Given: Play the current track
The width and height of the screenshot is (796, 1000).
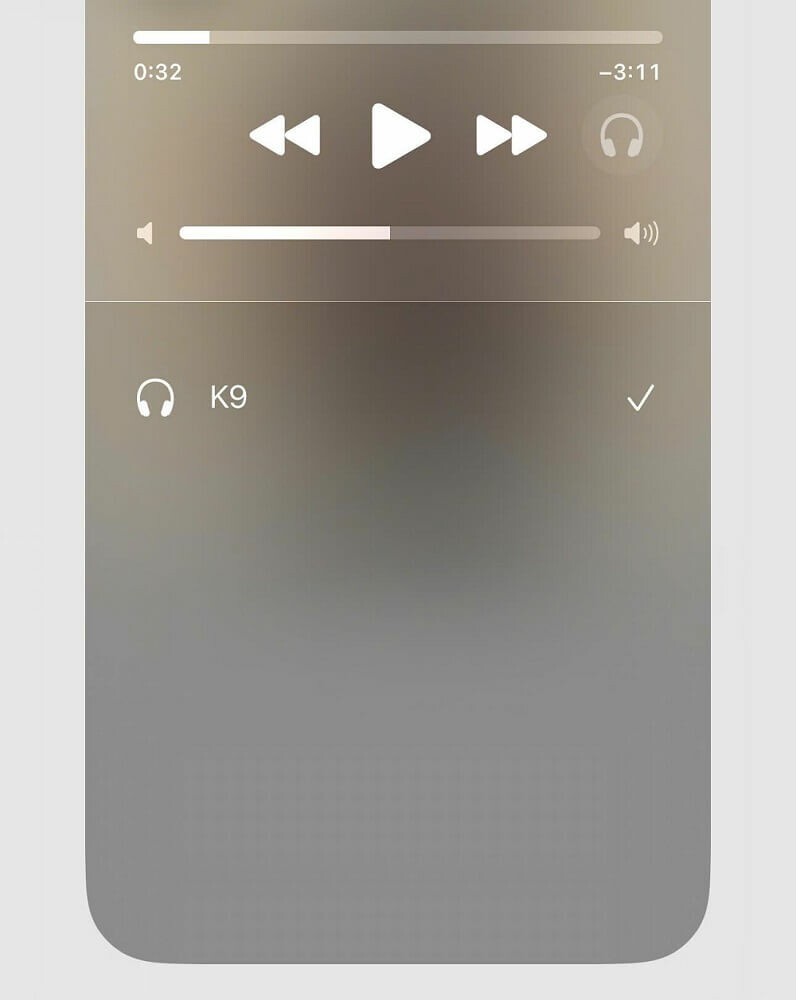Looking at the screenshot, I should click(x=400, y=135).
